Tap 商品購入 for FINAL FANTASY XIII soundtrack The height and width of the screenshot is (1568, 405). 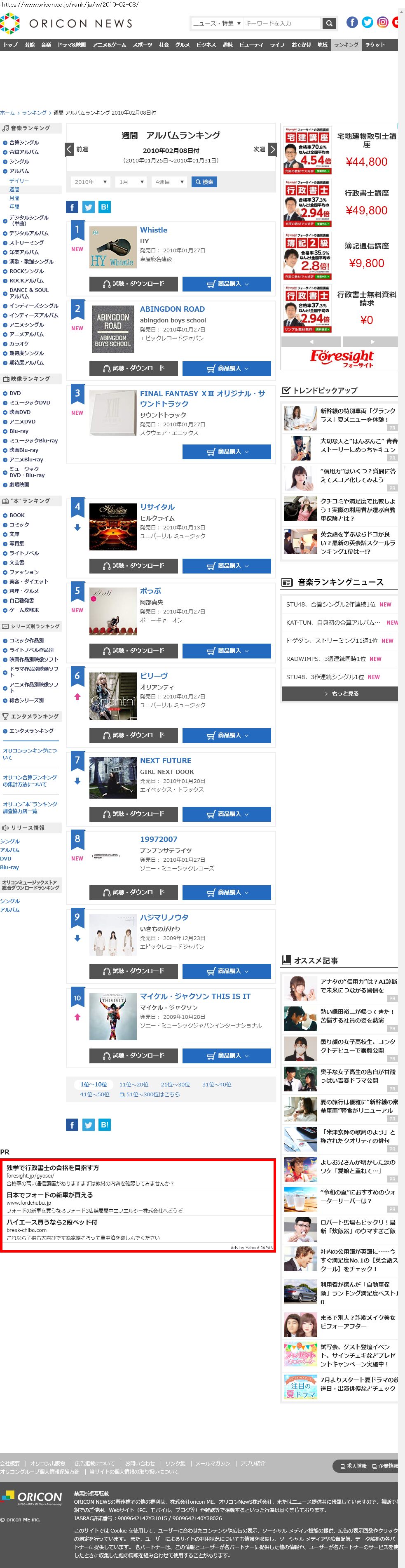pyautogui.click(x=226, y=451)
